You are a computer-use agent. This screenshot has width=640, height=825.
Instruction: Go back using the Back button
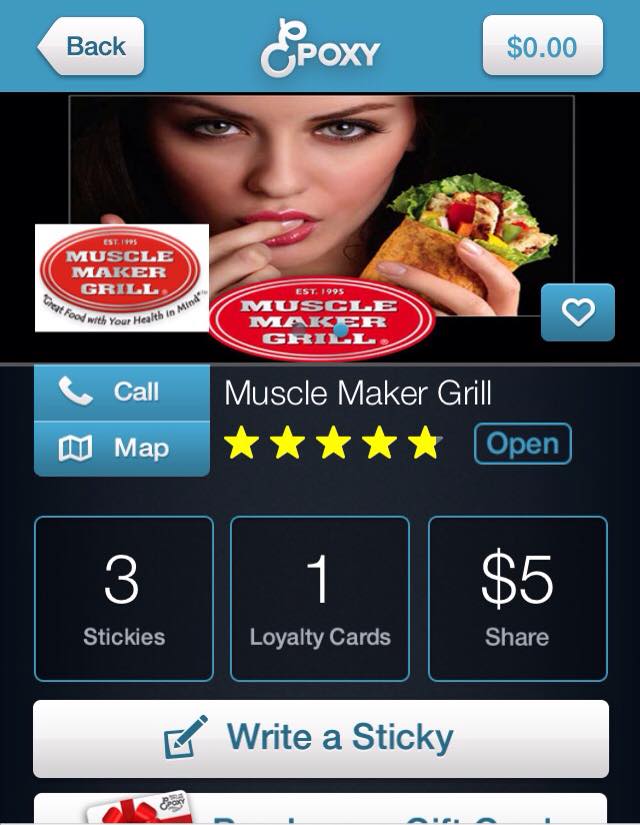click(92, 46)
